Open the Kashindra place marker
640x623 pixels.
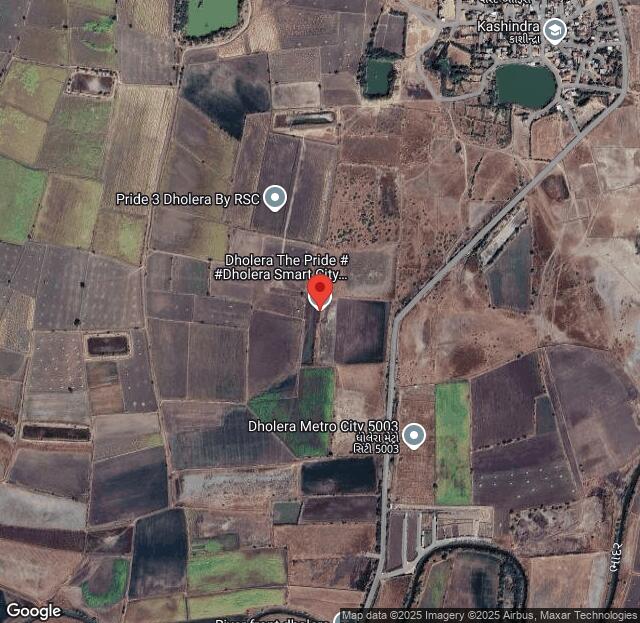click(x=555, y=31)
